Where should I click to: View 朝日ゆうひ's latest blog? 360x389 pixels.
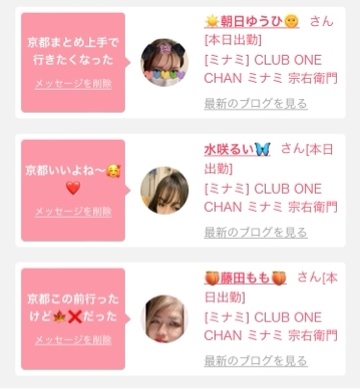coord(256,104)
